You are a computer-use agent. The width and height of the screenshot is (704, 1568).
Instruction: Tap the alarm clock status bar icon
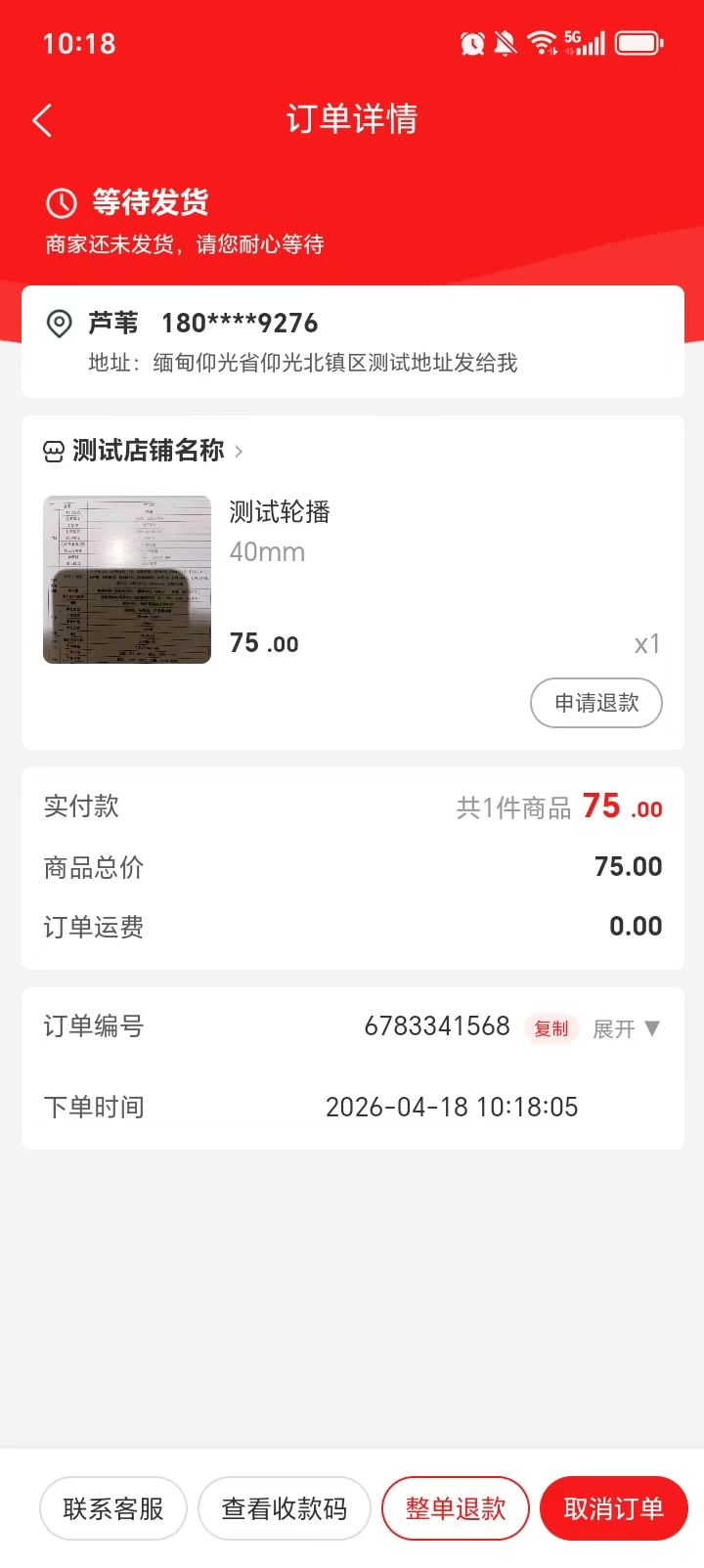click(x=472, y=43)
